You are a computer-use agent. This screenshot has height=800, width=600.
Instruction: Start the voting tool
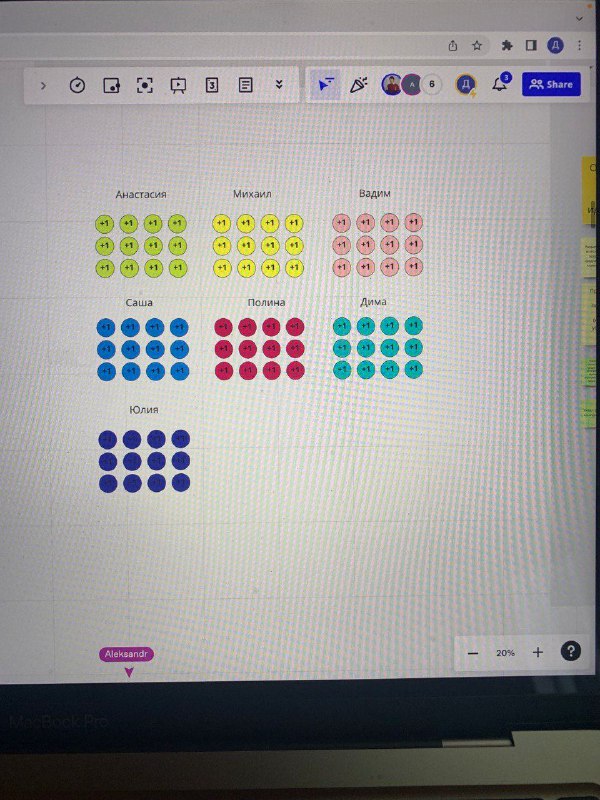point(111,86)
